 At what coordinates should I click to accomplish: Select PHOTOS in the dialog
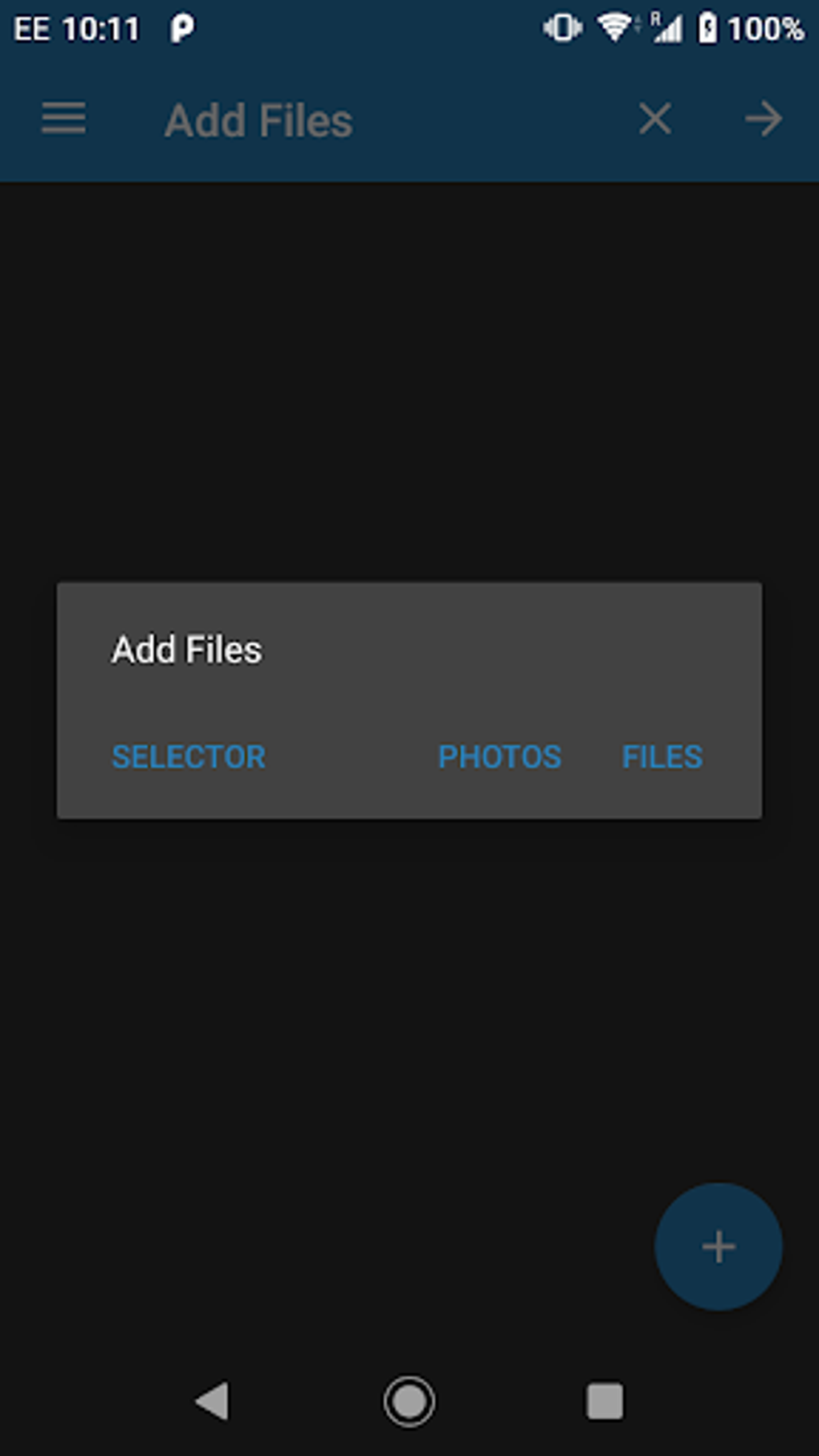[x=499, y=757]
